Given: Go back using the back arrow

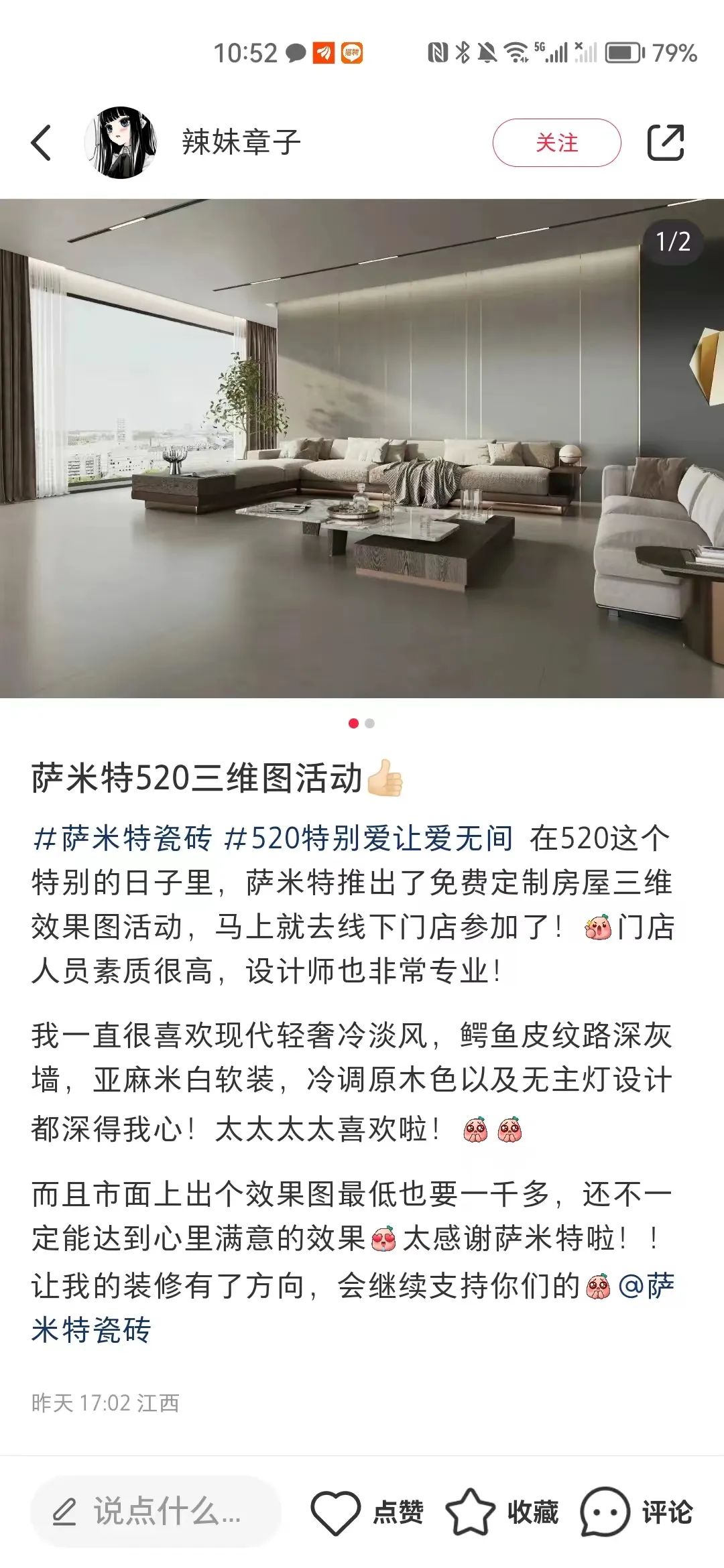Looking at the screenshot, I should click(x=42, y=143).
